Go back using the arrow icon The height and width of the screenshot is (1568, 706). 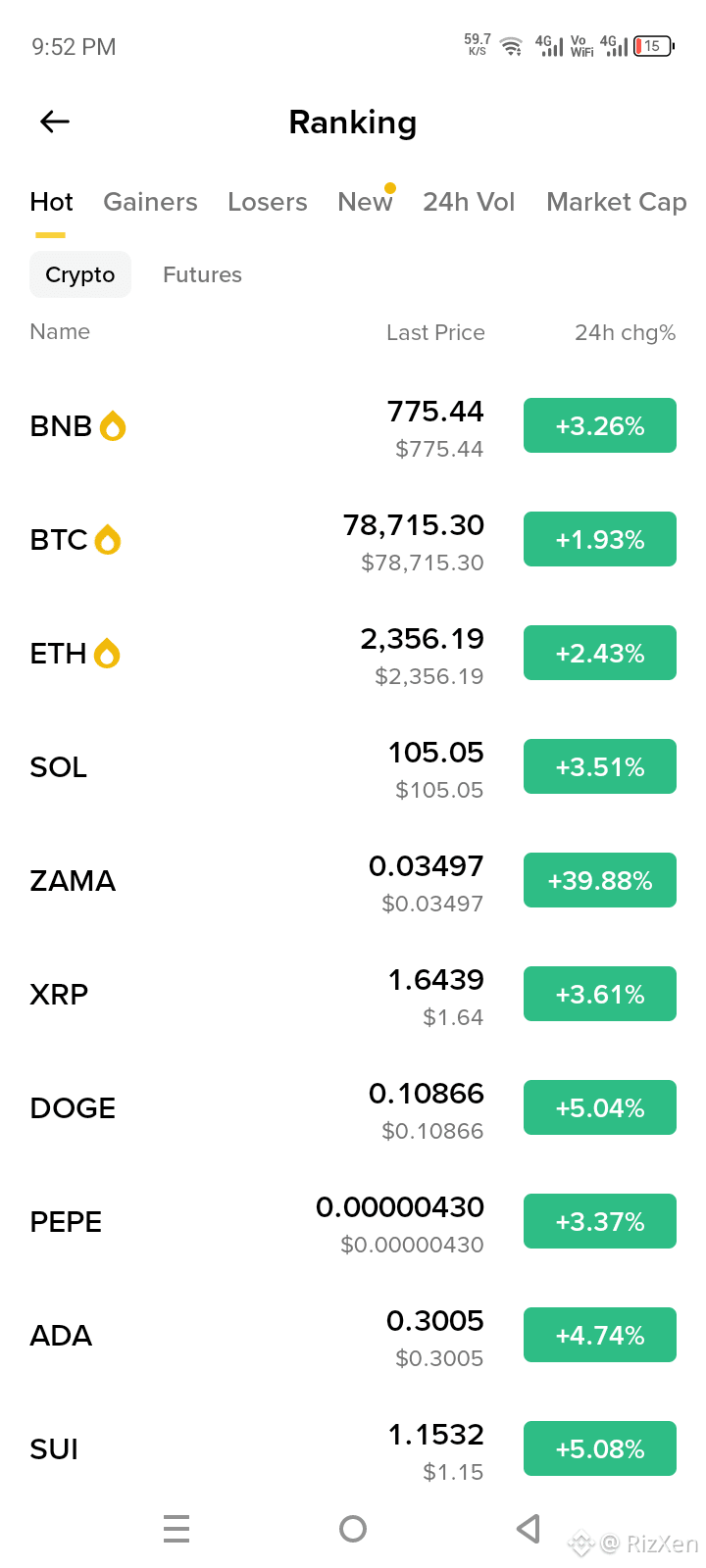(55, 122)
